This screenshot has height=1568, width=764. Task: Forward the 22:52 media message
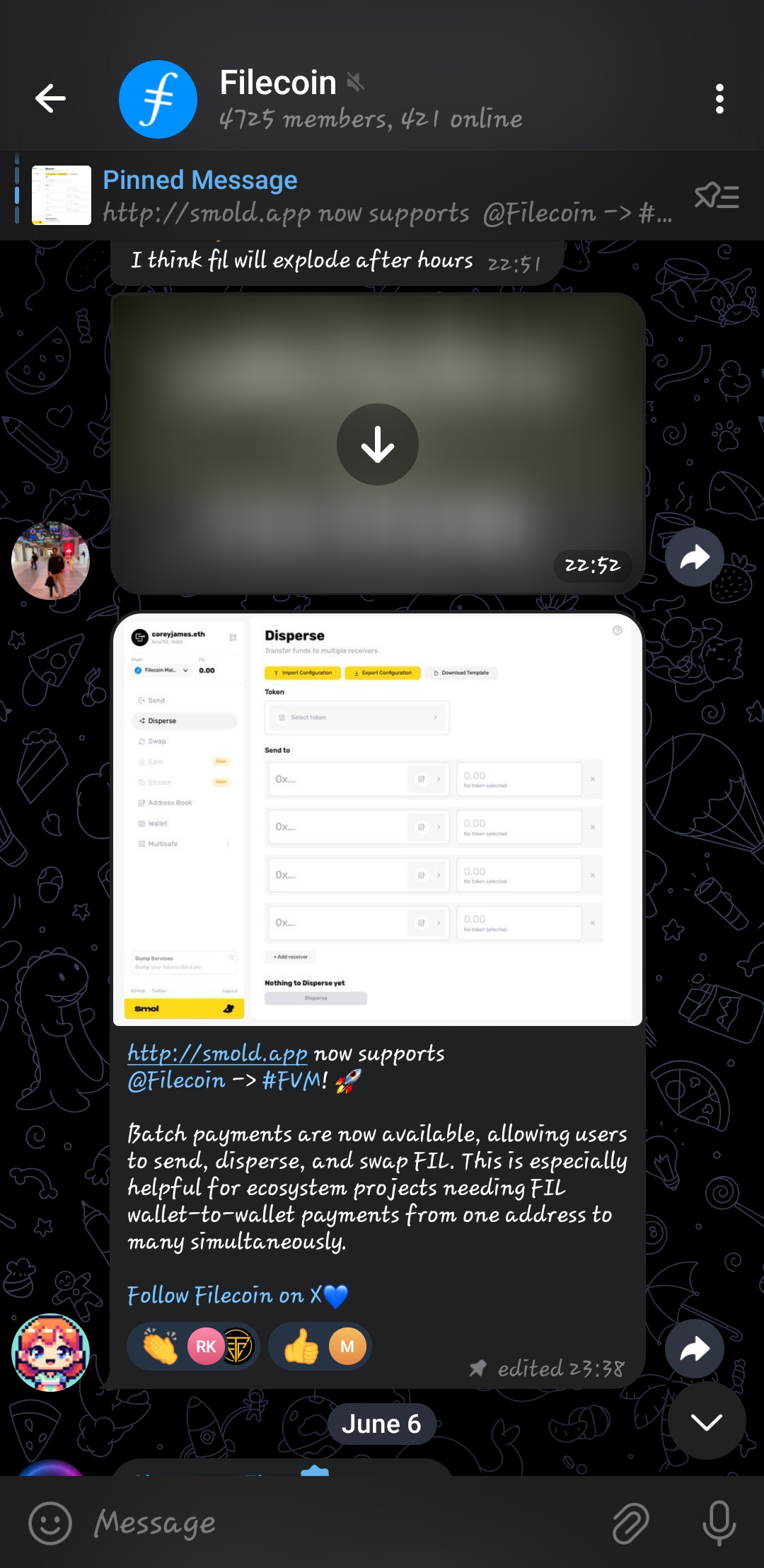[694, 558]
